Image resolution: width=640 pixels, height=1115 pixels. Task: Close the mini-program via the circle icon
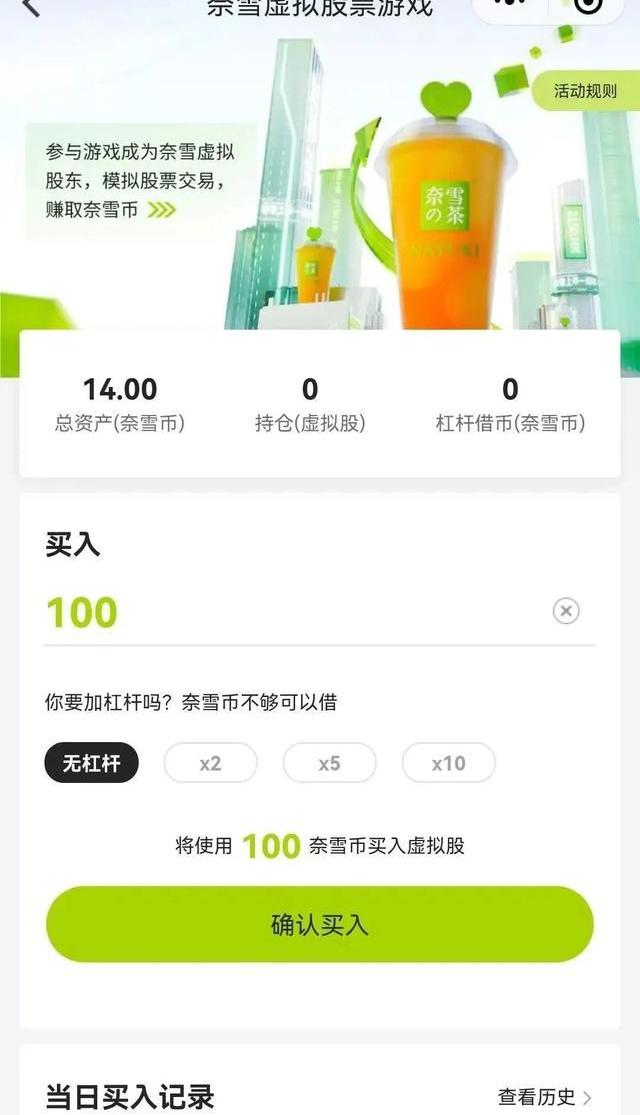(590, 5)
